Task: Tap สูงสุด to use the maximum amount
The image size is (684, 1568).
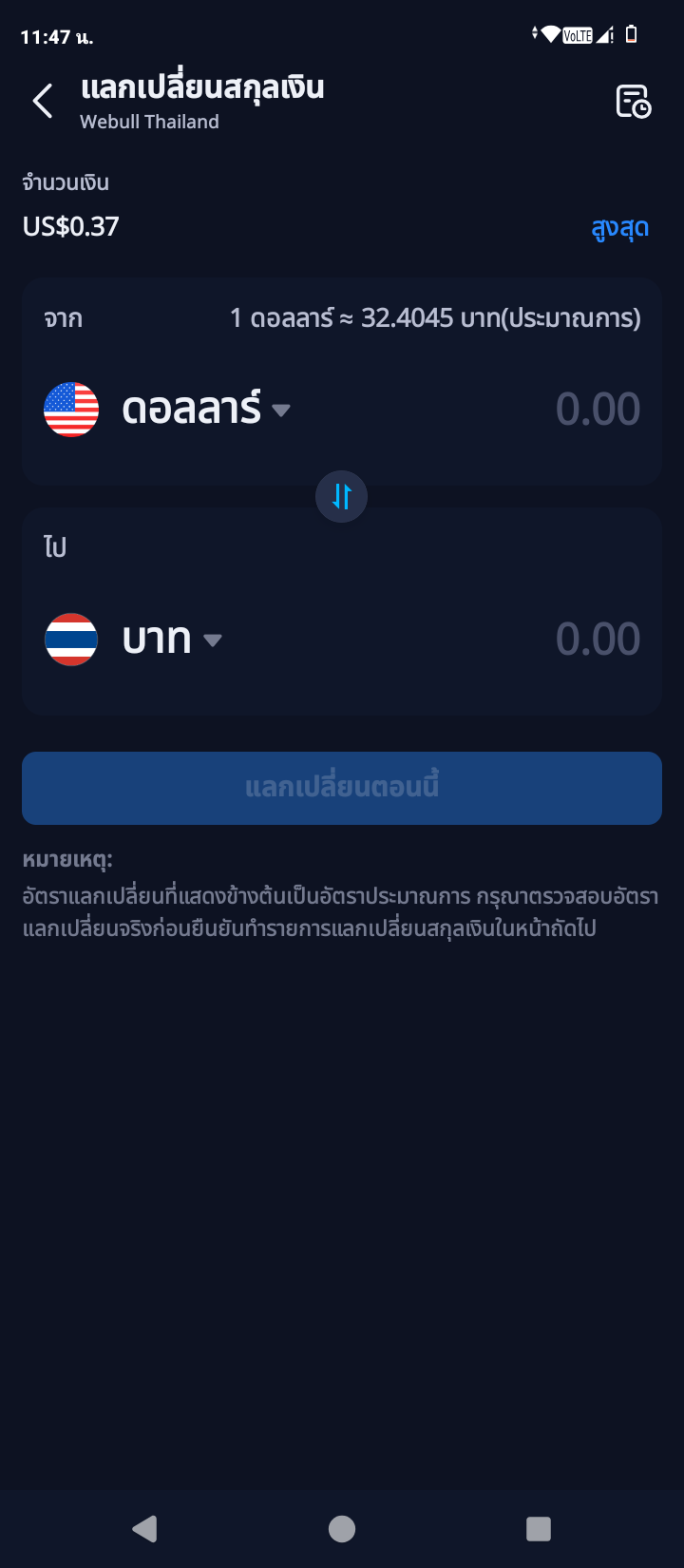Action: pos(620,228)
